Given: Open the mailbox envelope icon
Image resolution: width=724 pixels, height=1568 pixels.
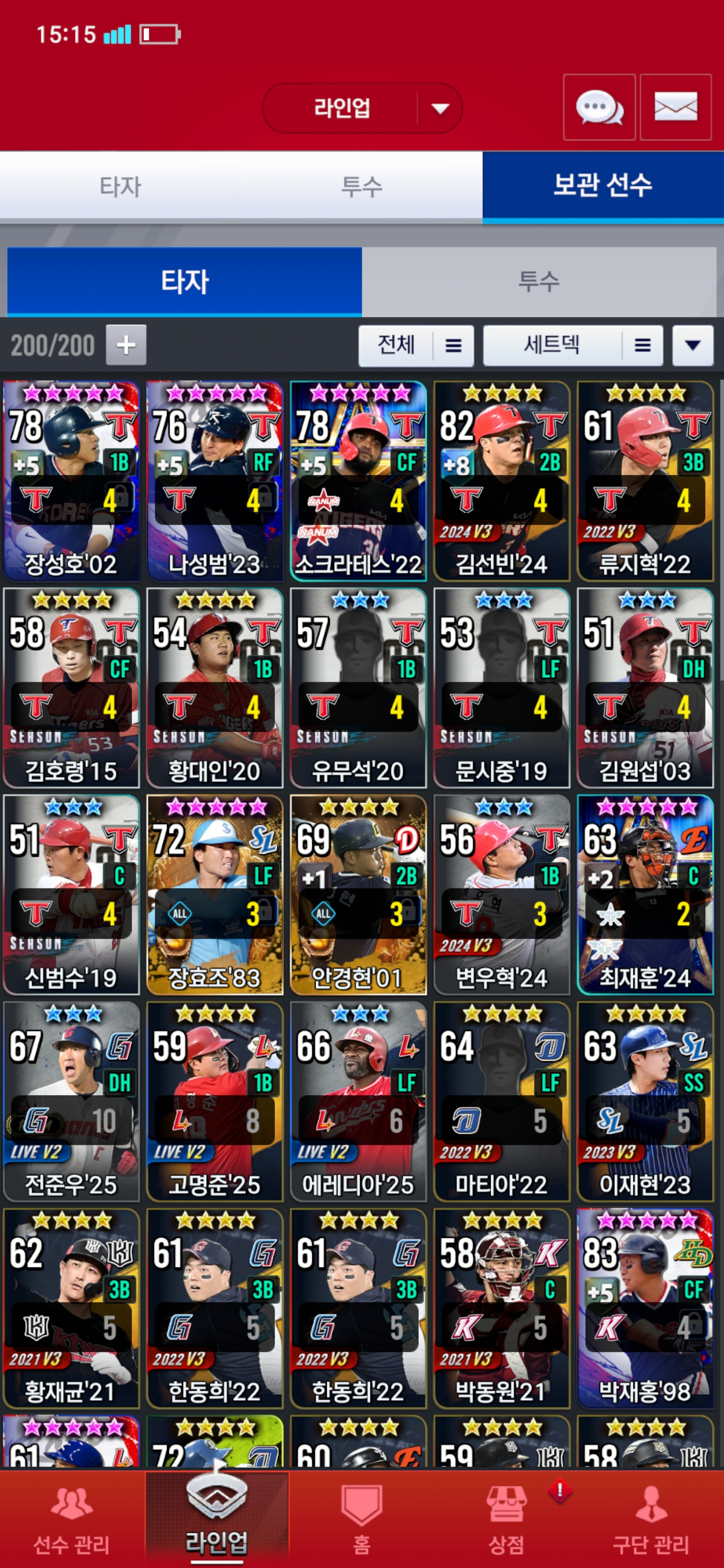Looking at the screenshot, I should click(675, 108).
